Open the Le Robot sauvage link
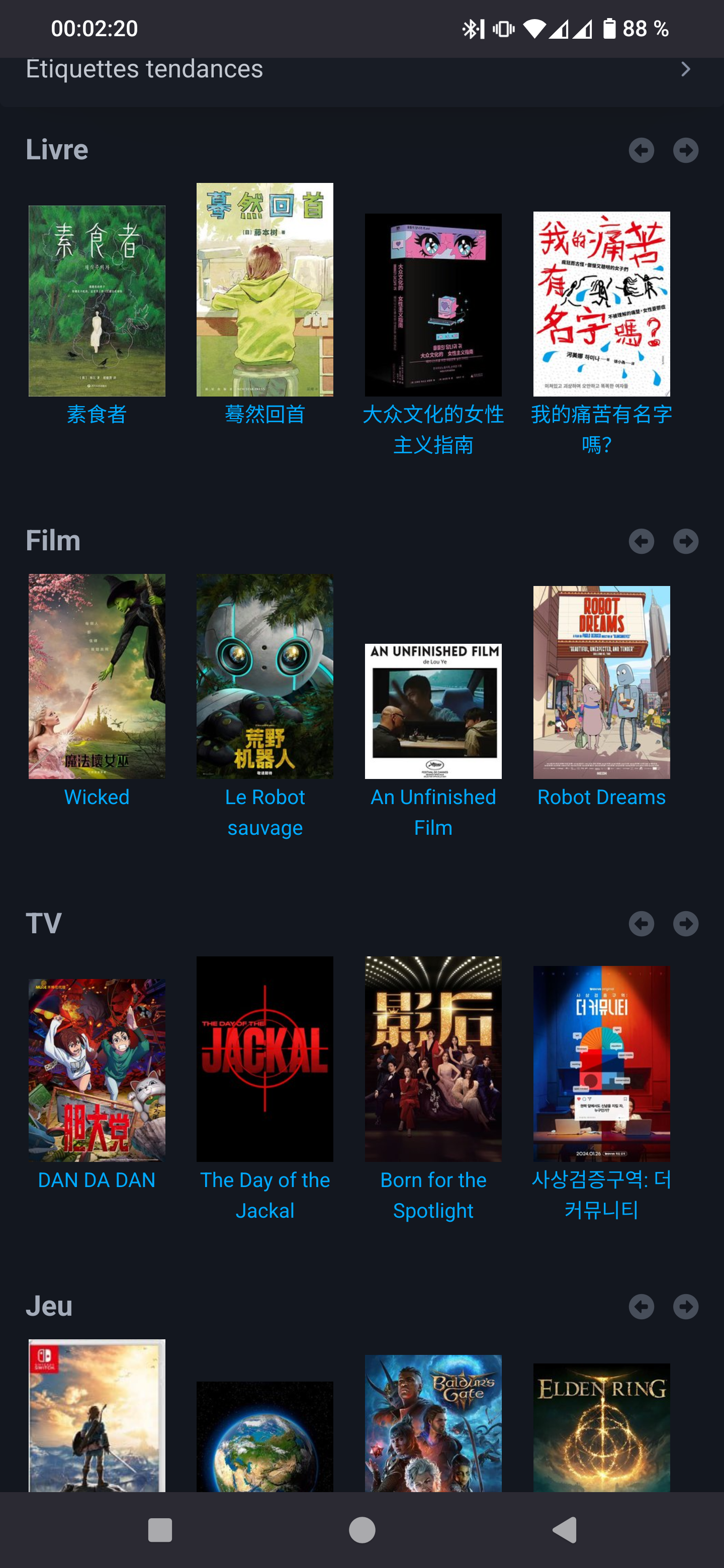The image size is (724, 1568). tap(265, 812)
